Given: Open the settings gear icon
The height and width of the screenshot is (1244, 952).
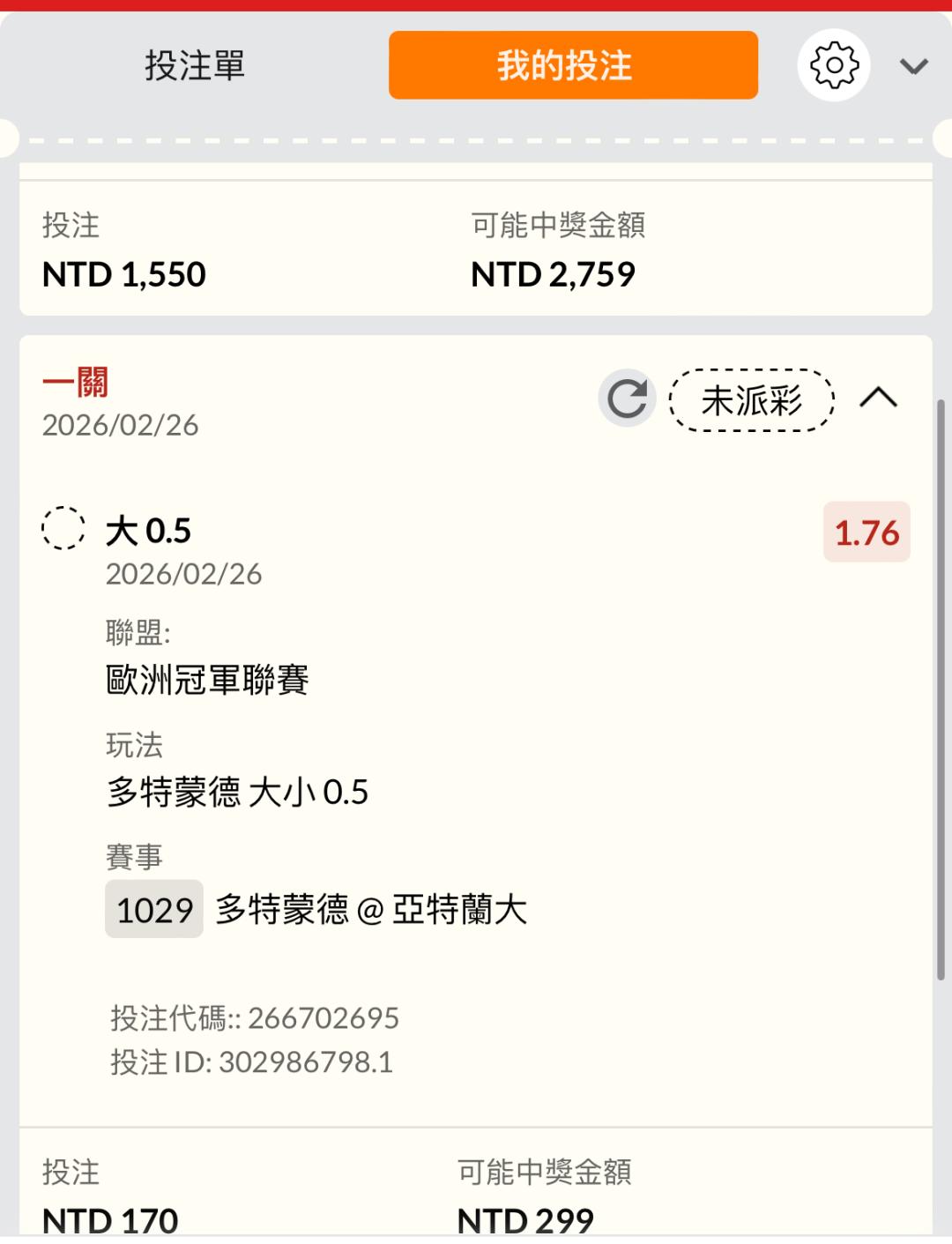Looking at the screenshot, I should (834, 65).
